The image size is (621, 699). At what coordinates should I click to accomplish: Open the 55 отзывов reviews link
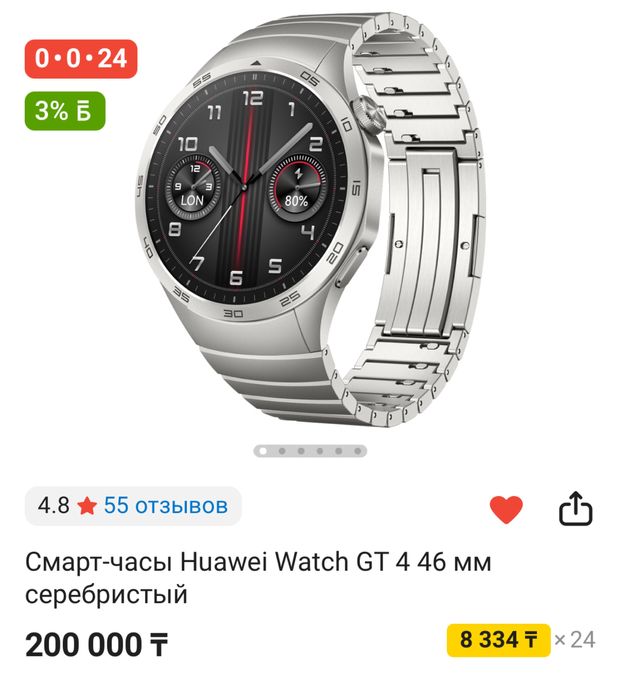(165, 506)
